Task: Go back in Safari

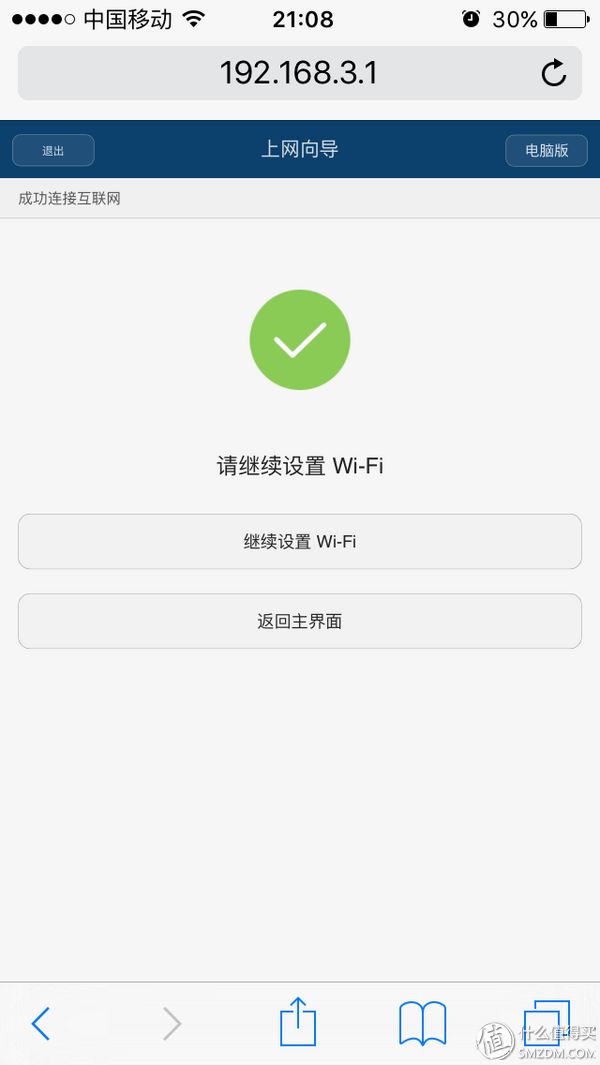Action: coord(41,1023)
